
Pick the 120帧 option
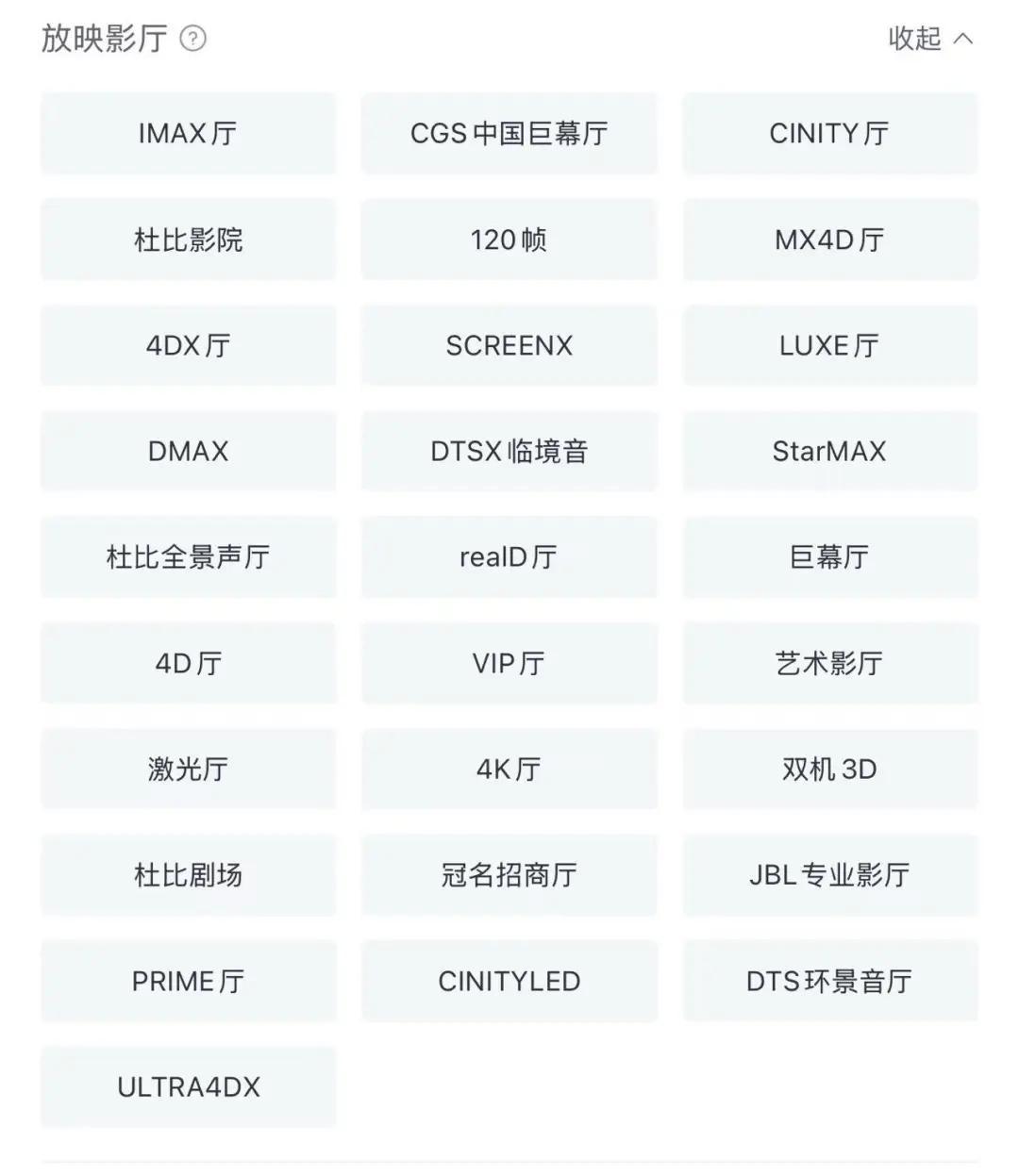[509, 240]
